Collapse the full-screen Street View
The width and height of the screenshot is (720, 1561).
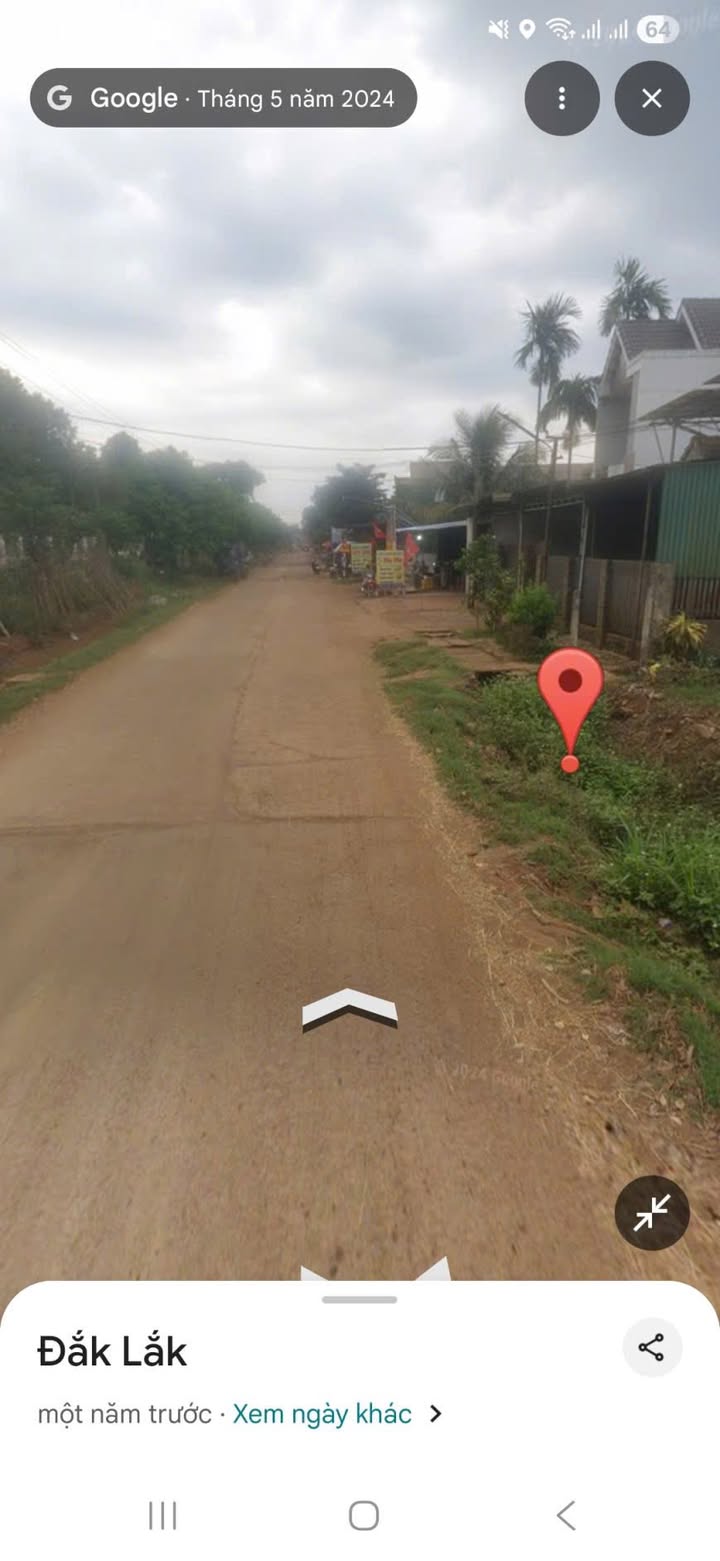coord(652,1213)
